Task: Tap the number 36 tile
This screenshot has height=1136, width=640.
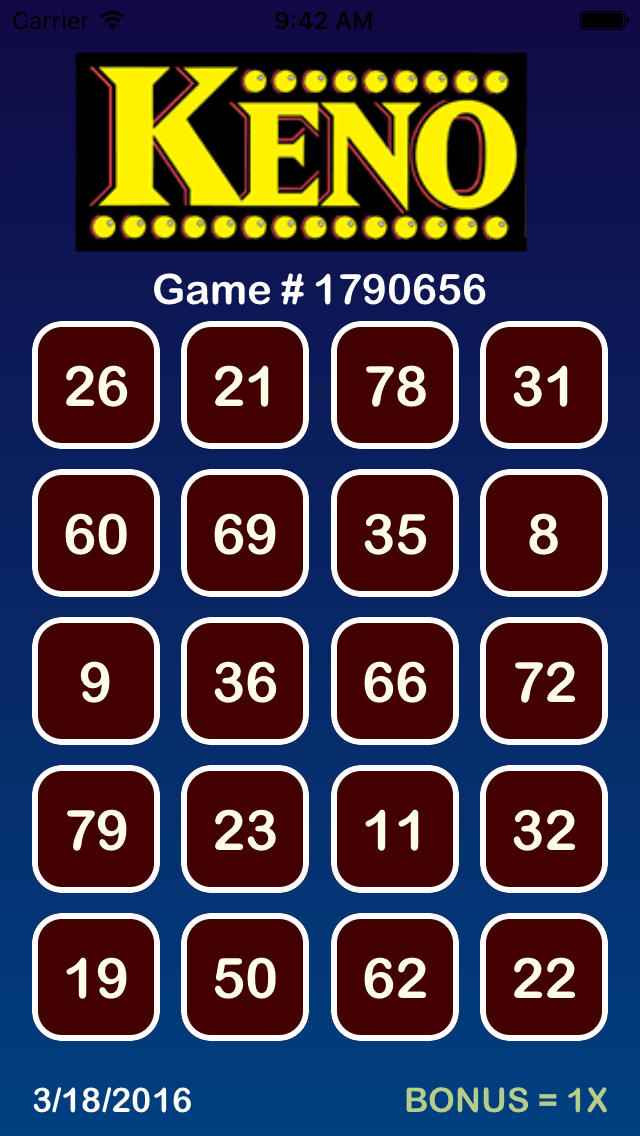Action: 245,681
